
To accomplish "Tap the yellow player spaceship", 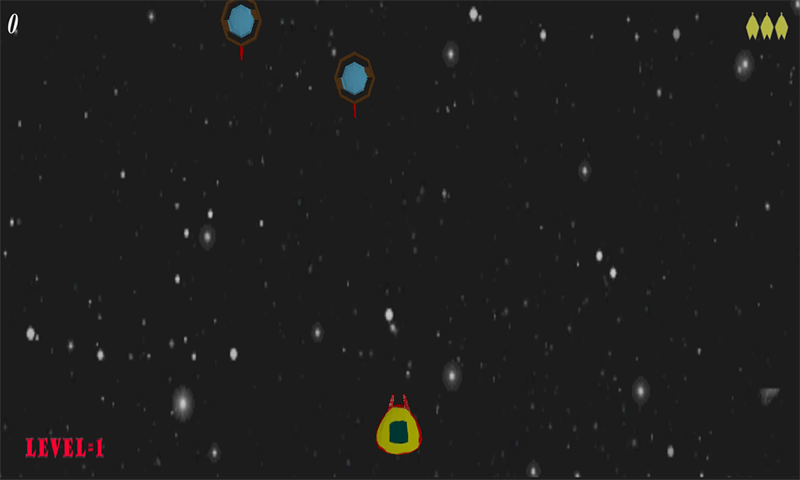I will [x=398, y=430].
